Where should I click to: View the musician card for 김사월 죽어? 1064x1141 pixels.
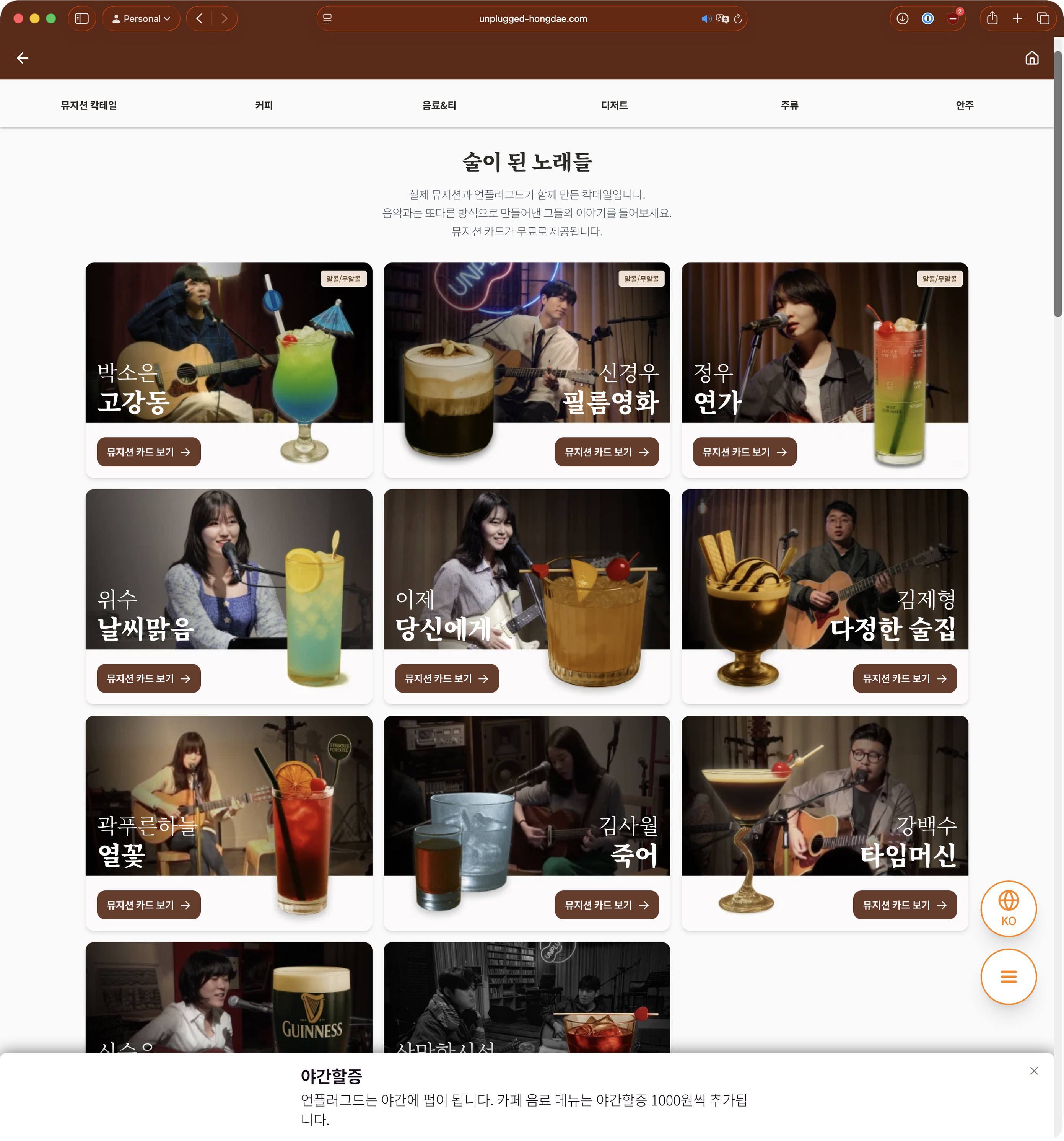click(x=606, y=905)
